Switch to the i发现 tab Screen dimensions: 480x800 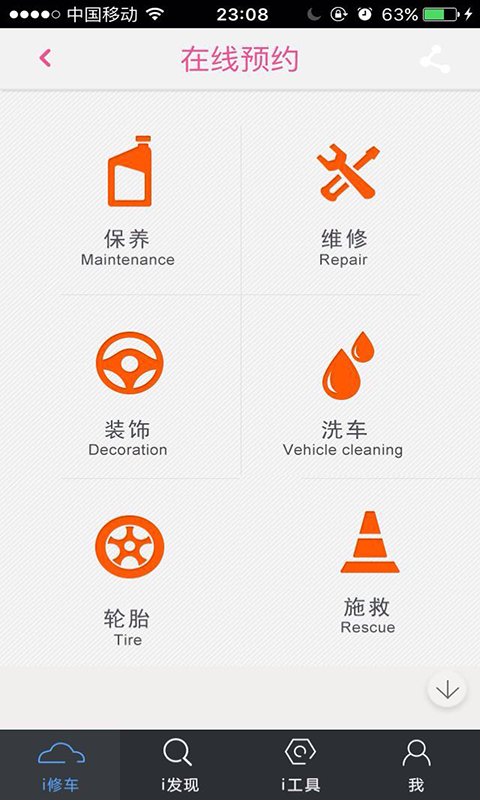180,765
